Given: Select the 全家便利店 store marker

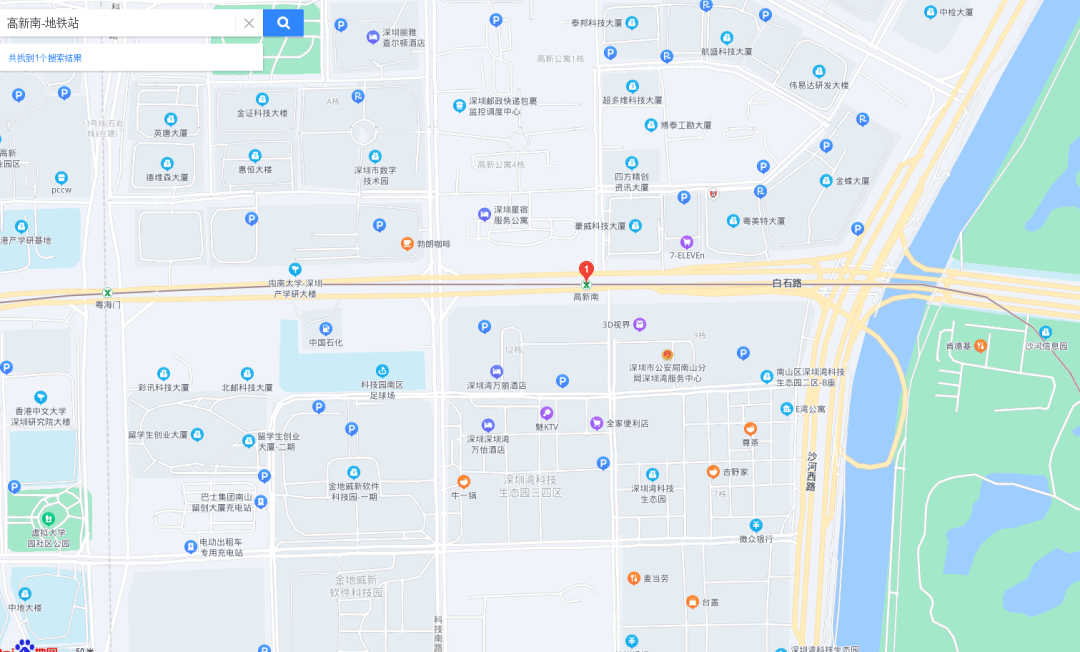Looking at the screenshot, I should (597, 423).
